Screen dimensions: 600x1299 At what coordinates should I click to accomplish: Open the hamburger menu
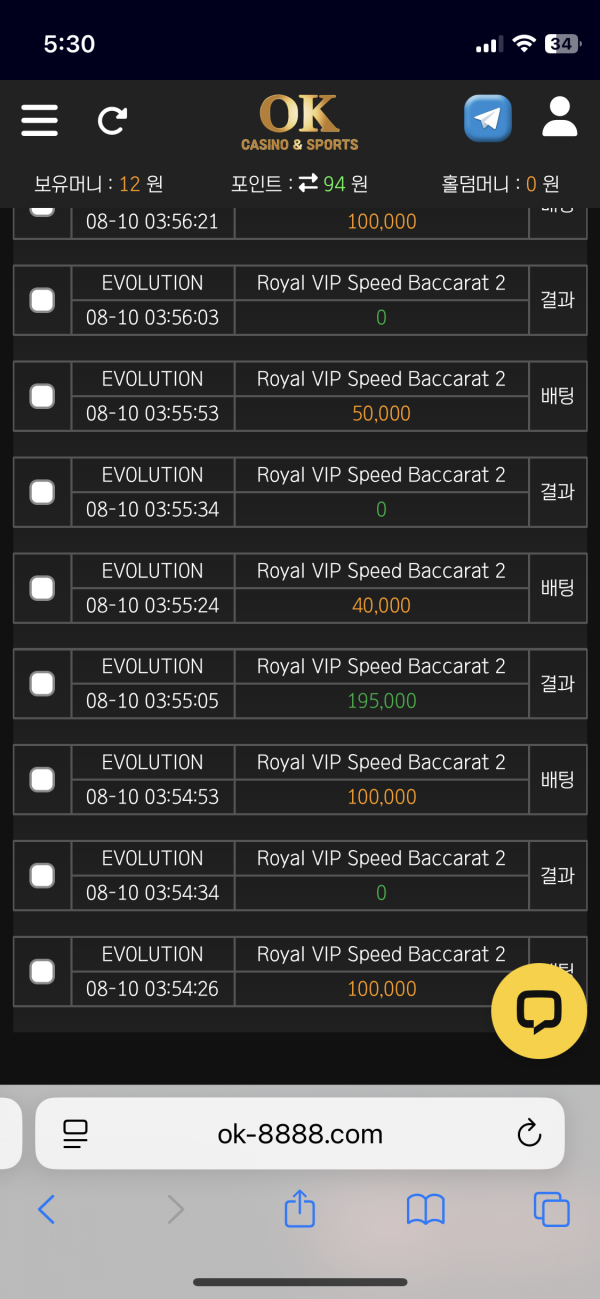coord(39,120)
